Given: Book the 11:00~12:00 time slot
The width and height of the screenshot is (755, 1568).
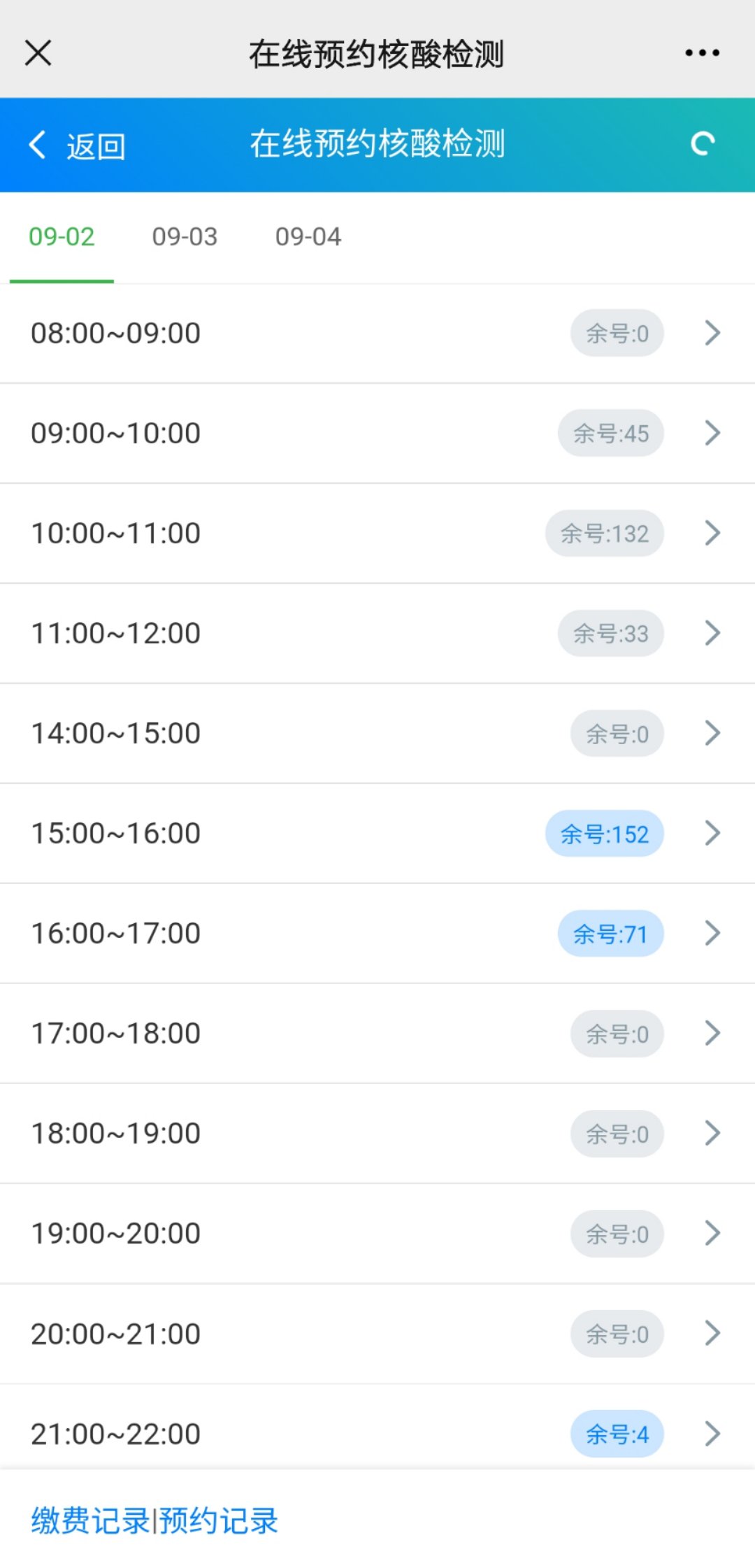Looking at the screenshot, I should click(377, 633).
